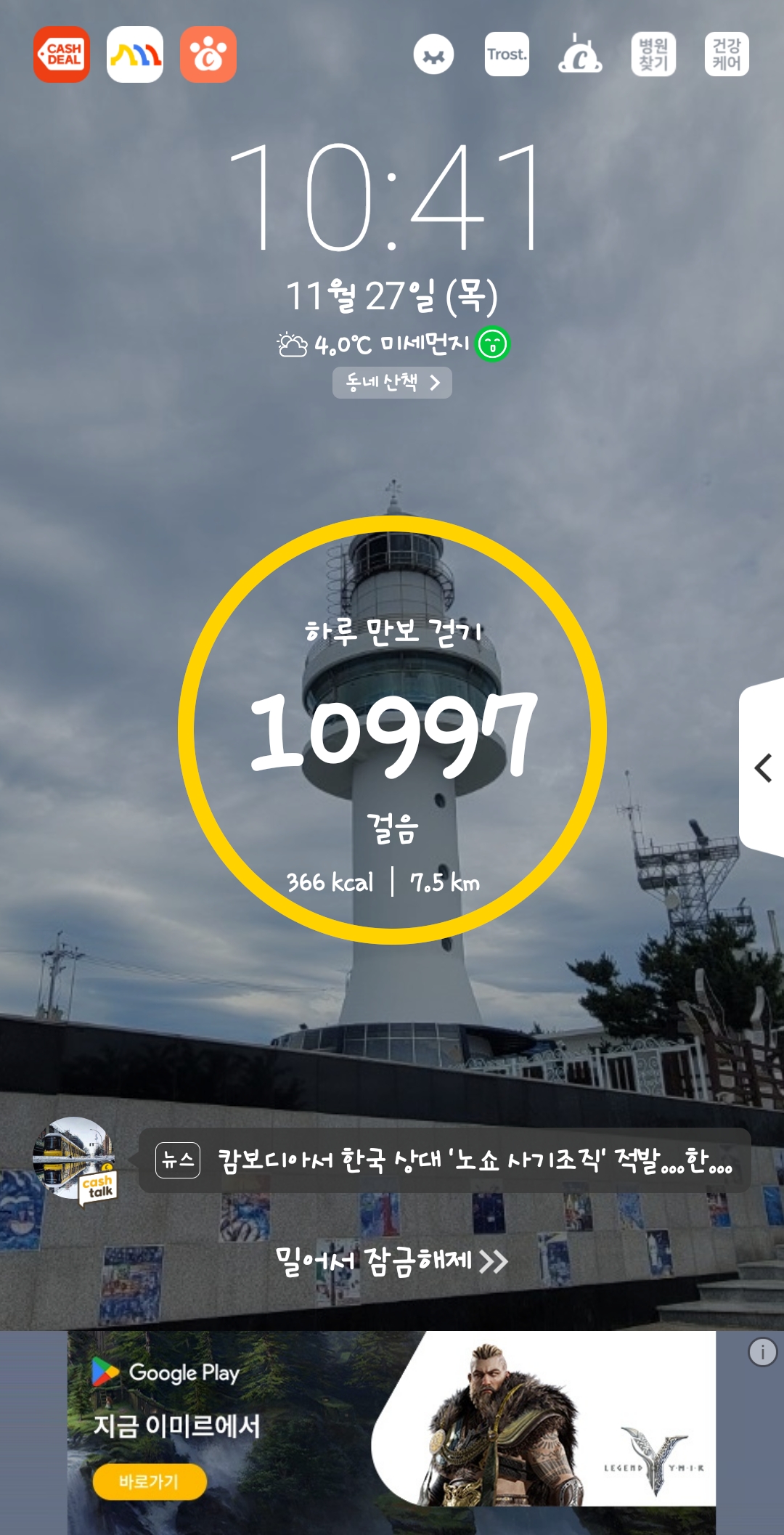This screenshot has height=1535, width=784.
Task: View ad info icon
Action: tap(762, 1352)
